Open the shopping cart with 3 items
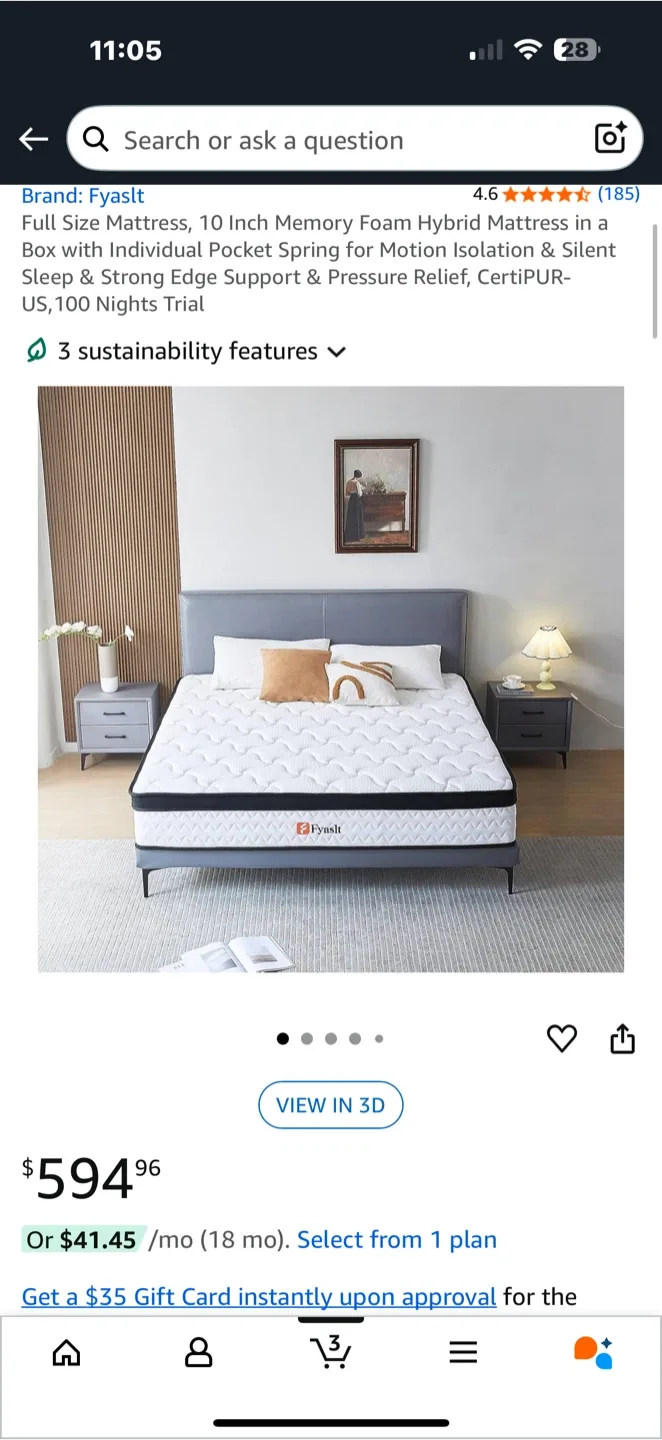 [330, 1351]
